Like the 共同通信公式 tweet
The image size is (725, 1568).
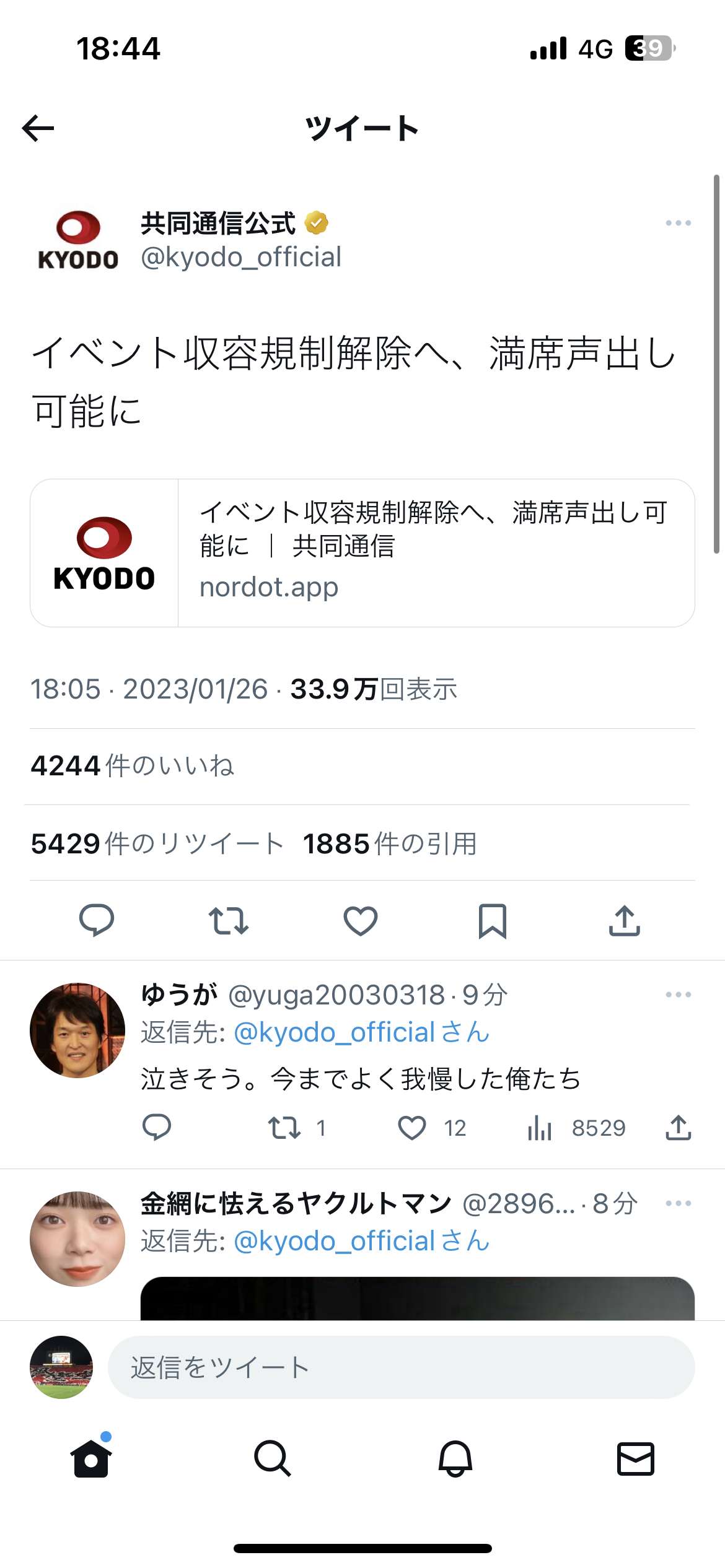361,920
